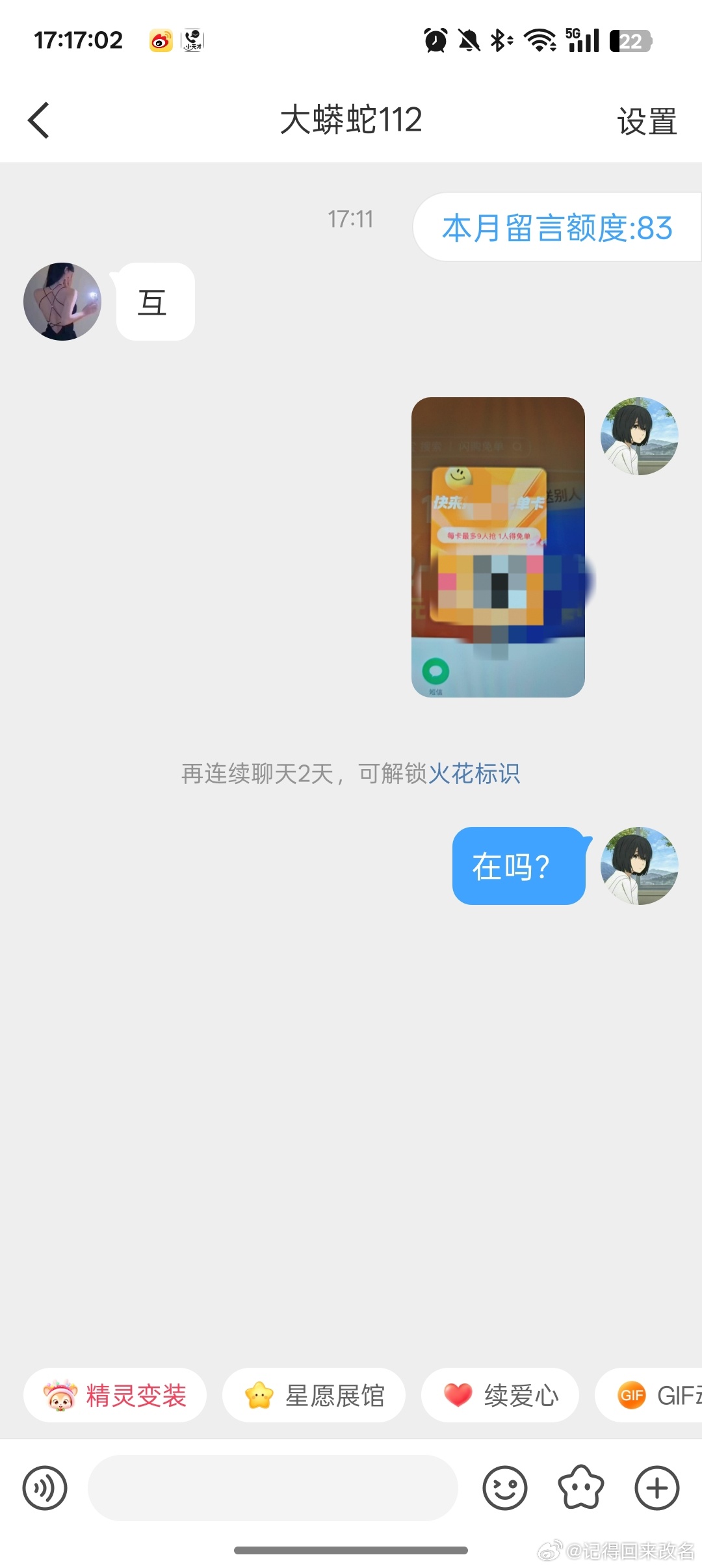This screenshot has width=702, height=1568.
Task: Go back from the 大蟒蛇112 chat
Action: coord(39,121)
